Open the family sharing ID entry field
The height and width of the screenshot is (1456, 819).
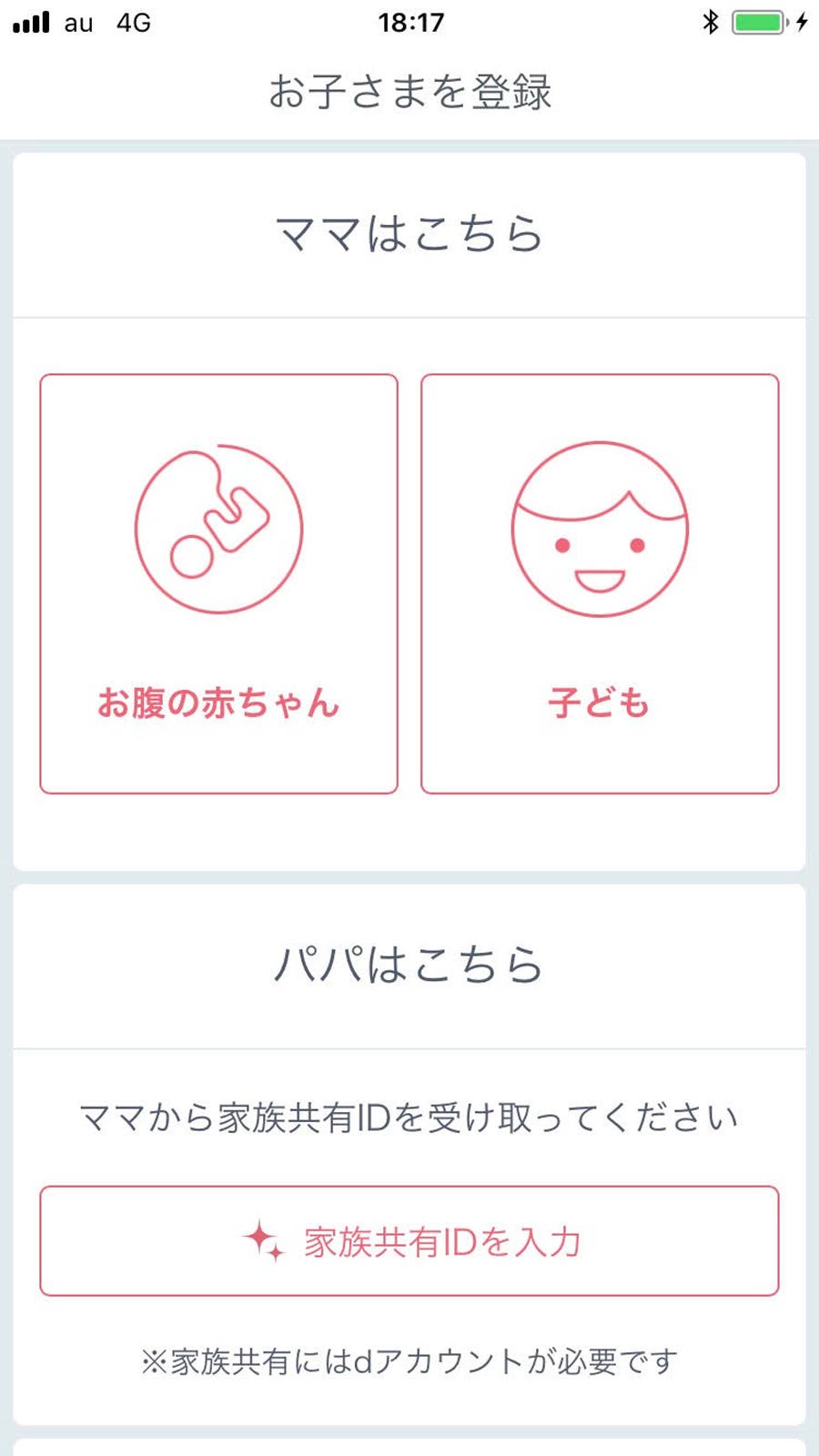pyautogui.click(x=409, y=1239)
